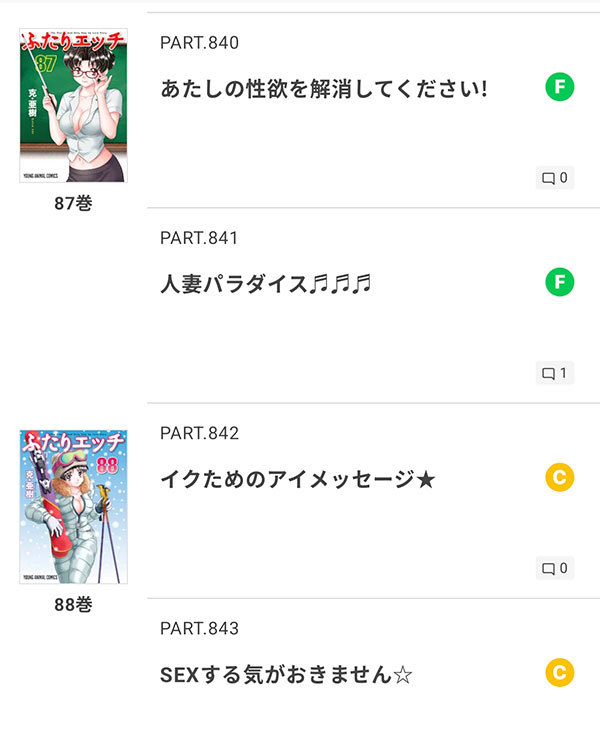Image resolution: width=600 pixels, height=750 pixels.
Task: Show comments for PART.842
Action: point(555,568)
